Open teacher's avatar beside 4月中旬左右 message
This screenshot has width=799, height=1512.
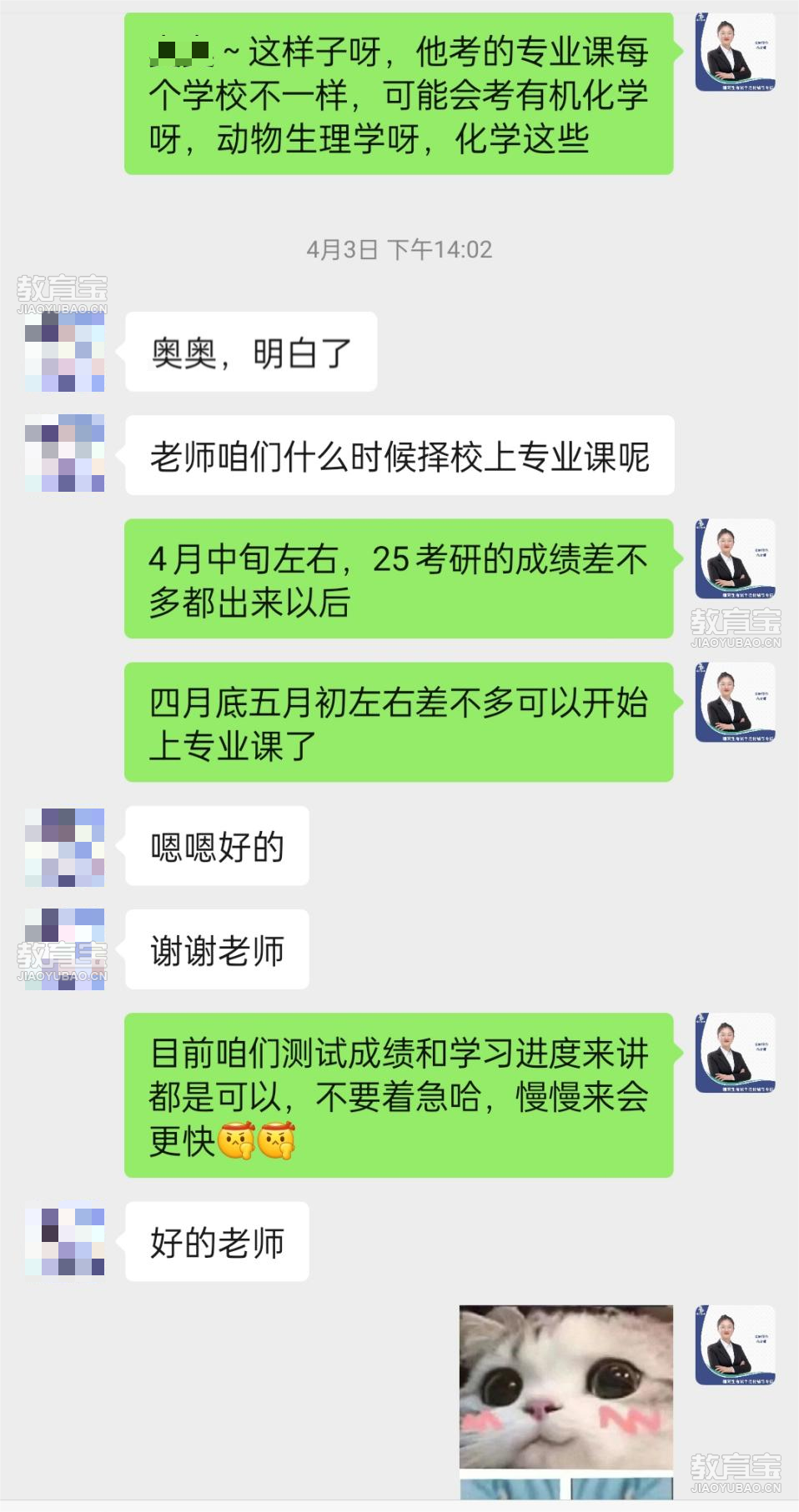coord(736,558)
